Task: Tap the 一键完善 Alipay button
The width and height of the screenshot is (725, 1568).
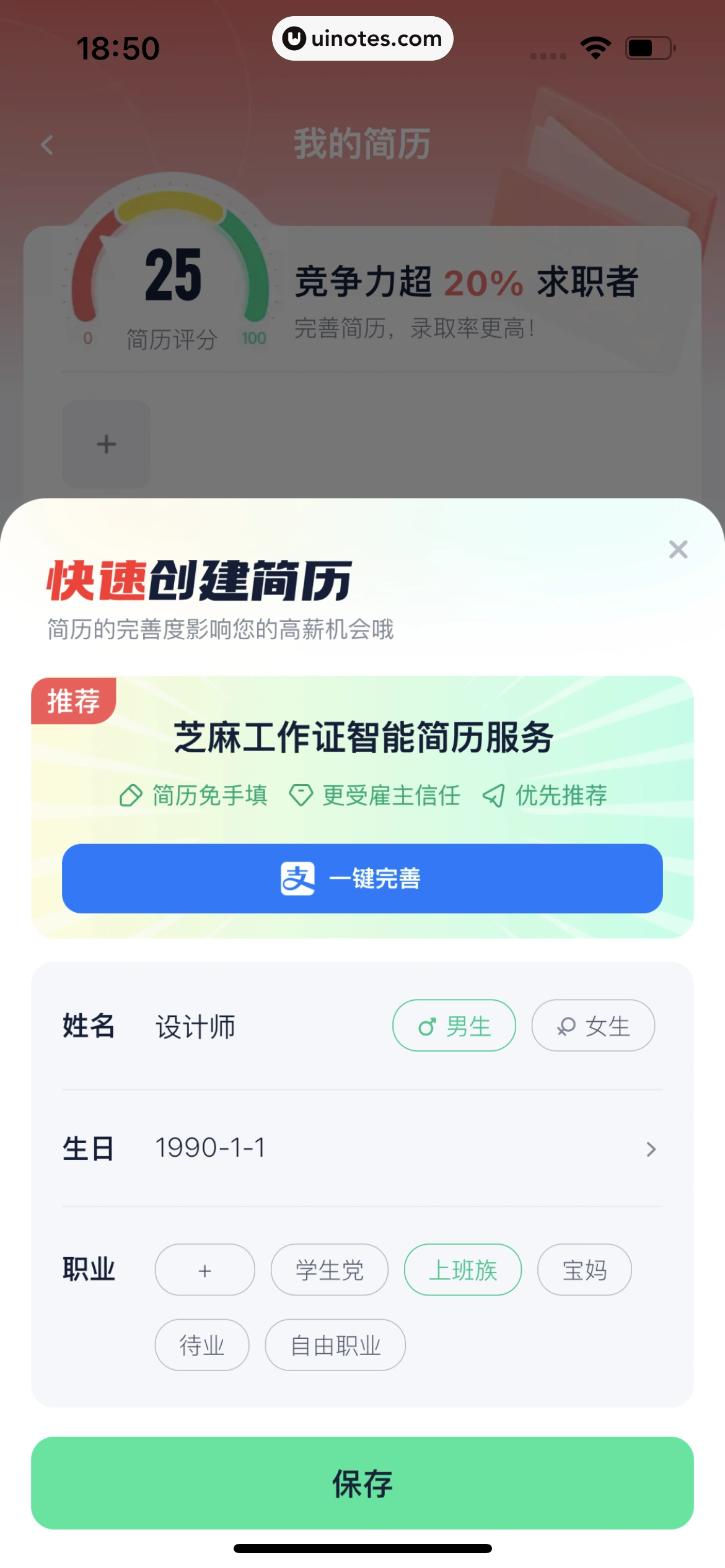Action: (362, 878)
